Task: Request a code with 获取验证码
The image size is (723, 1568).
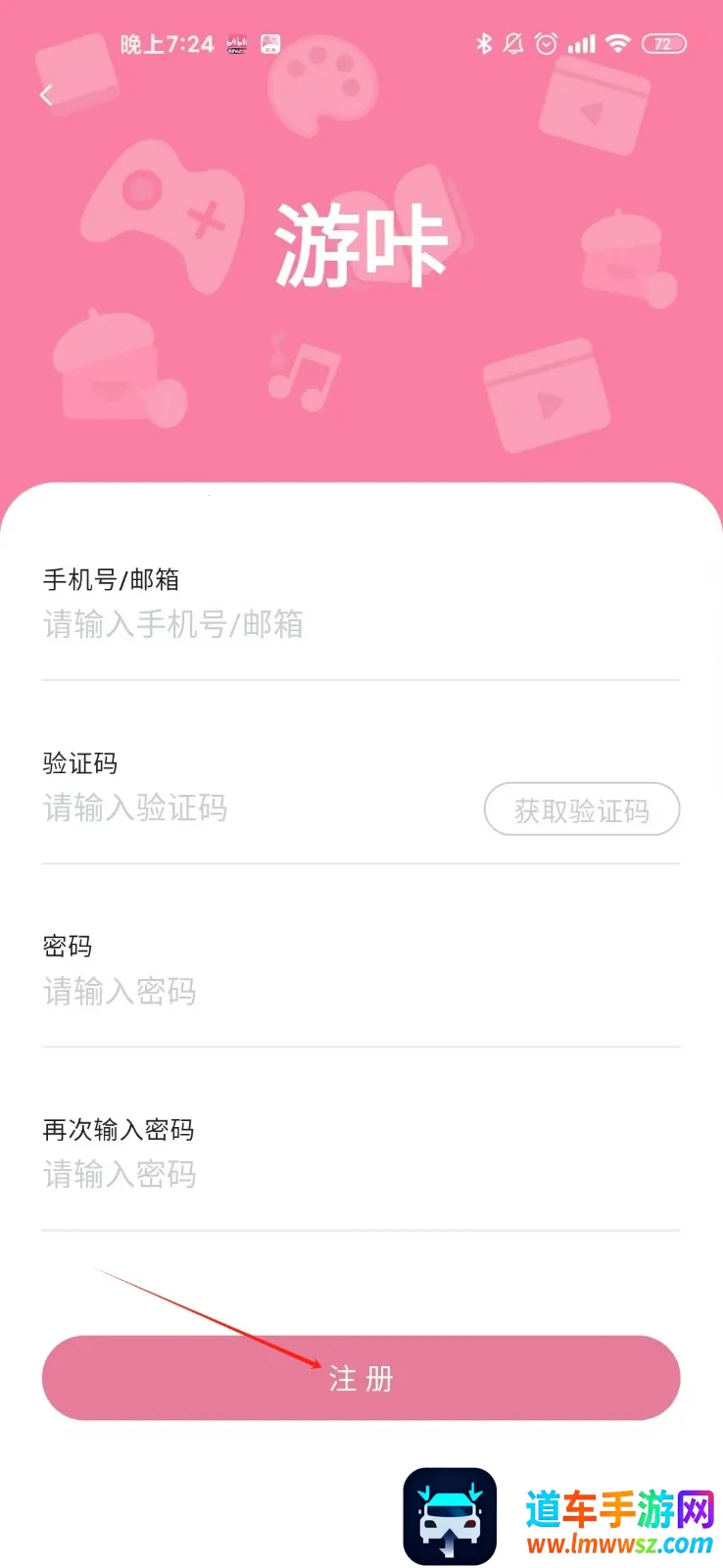Action: (581, 809)
